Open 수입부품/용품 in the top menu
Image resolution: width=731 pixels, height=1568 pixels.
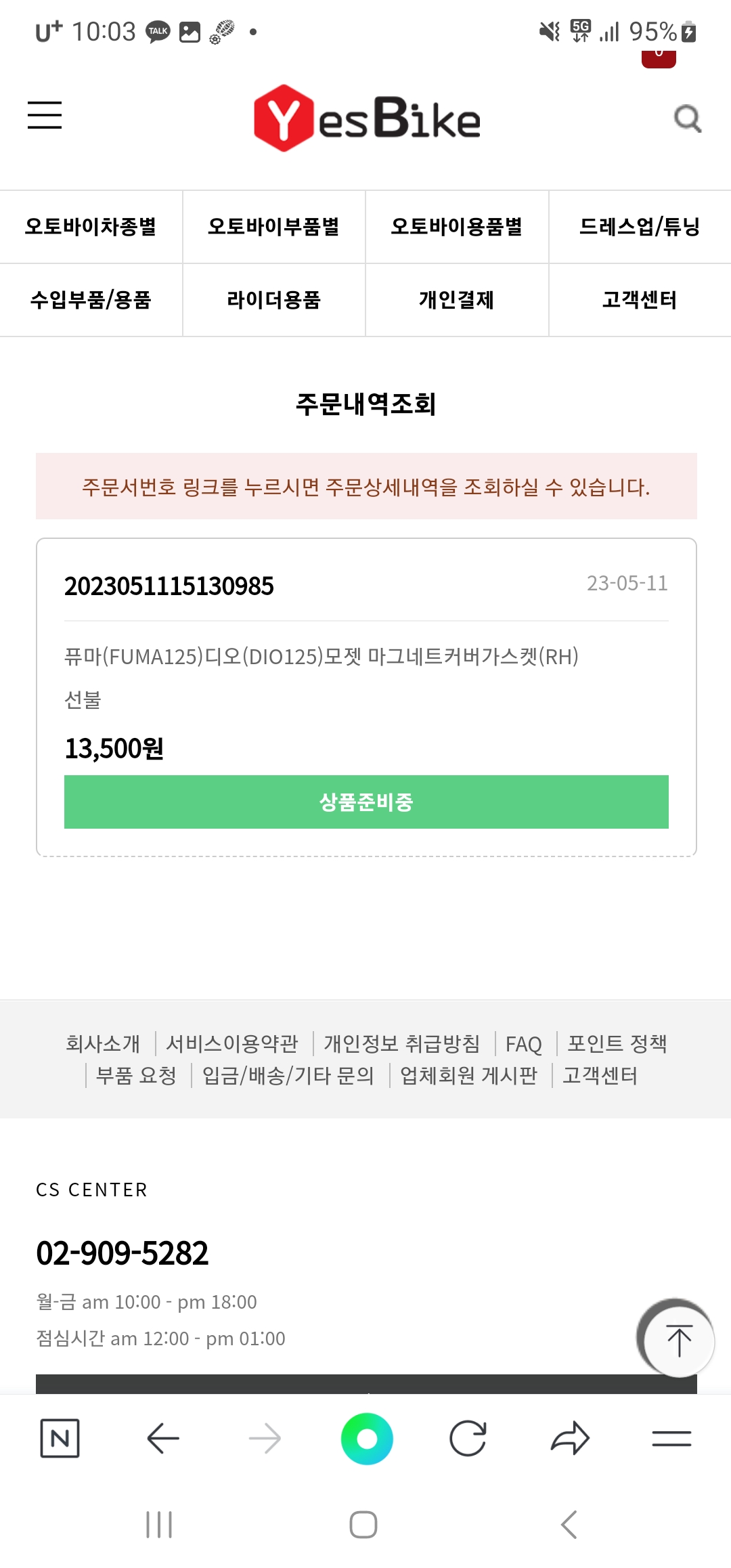tap(91, 300)
